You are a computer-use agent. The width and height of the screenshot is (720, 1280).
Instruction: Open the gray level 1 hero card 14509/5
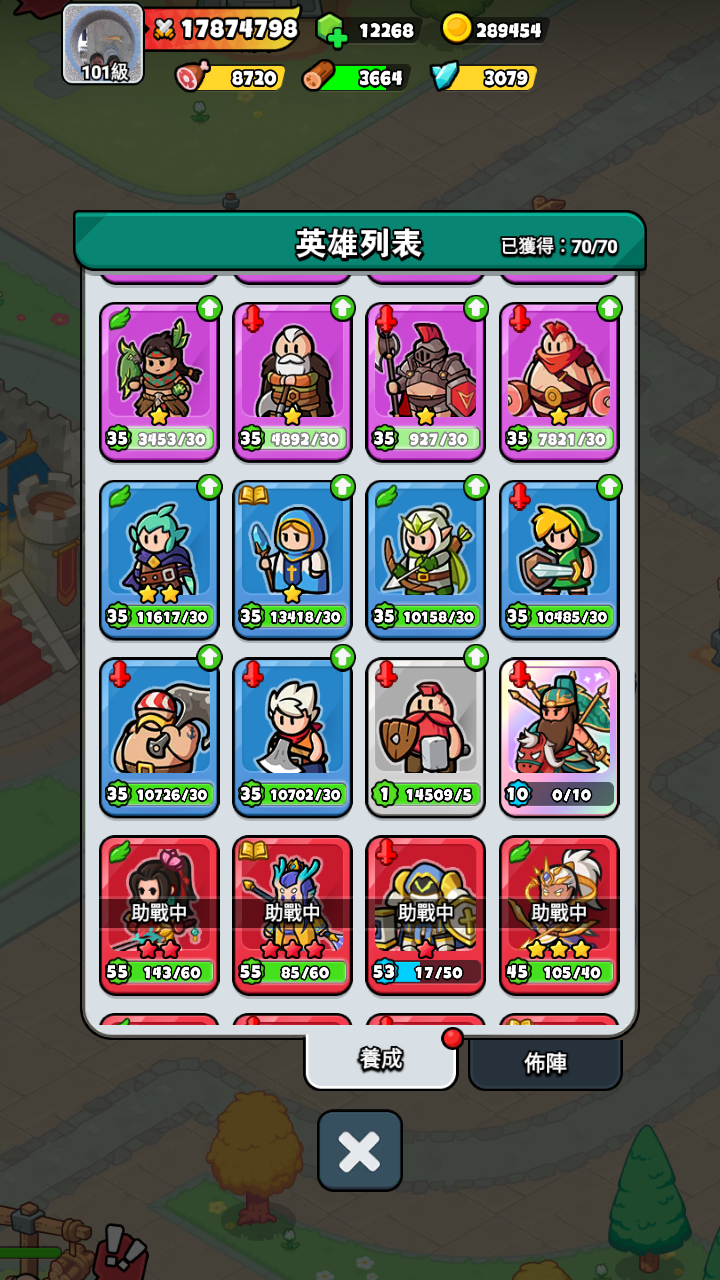click(425, 737)
